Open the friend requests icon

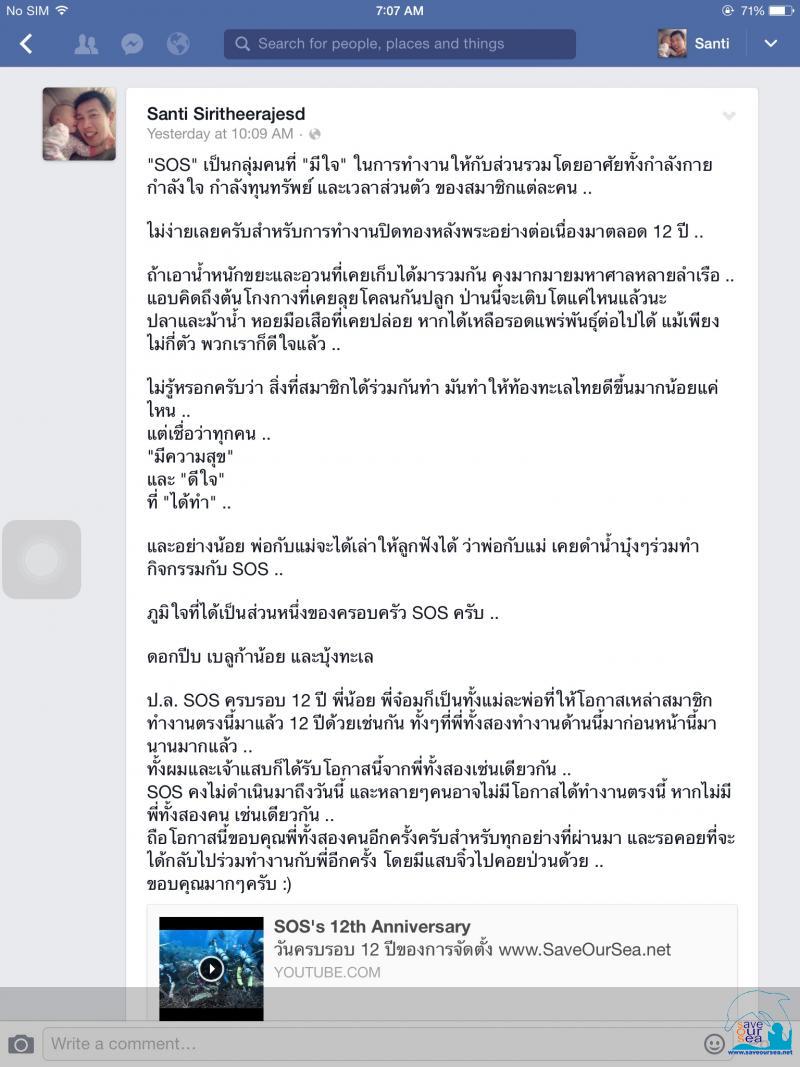86,44
